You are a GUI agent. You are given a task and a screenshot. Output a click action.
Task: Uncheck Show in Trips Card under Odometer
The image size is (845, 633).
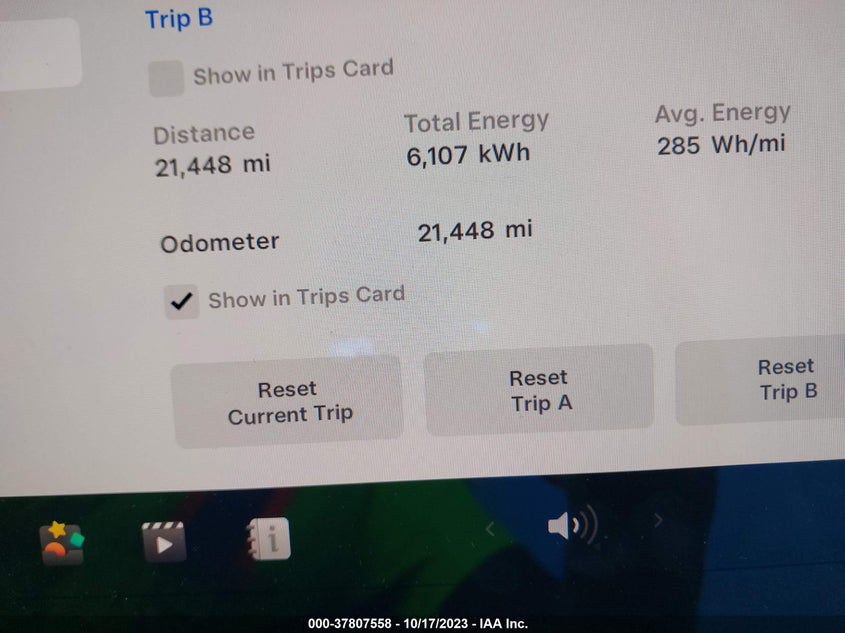(182, 301)
